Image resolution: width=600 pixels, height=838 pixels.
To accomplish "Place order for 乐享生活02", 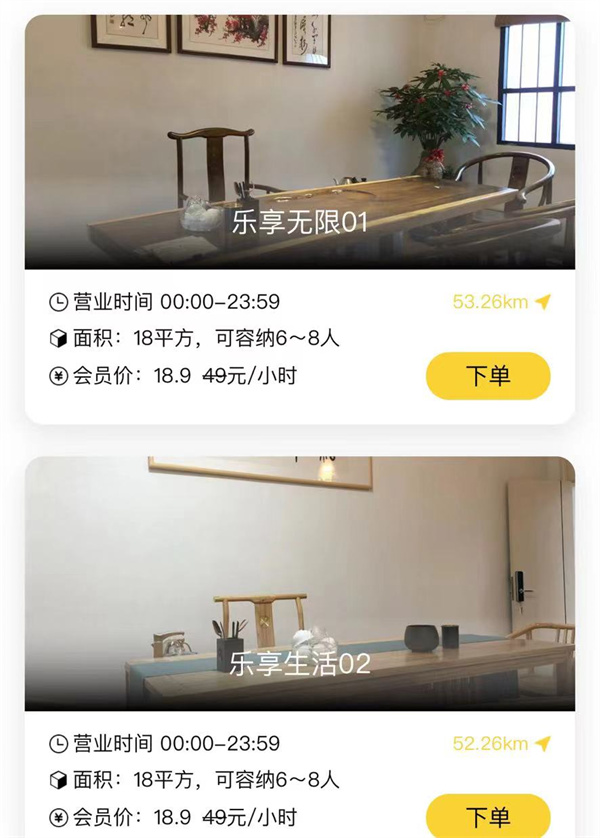I will coord(488,816).
